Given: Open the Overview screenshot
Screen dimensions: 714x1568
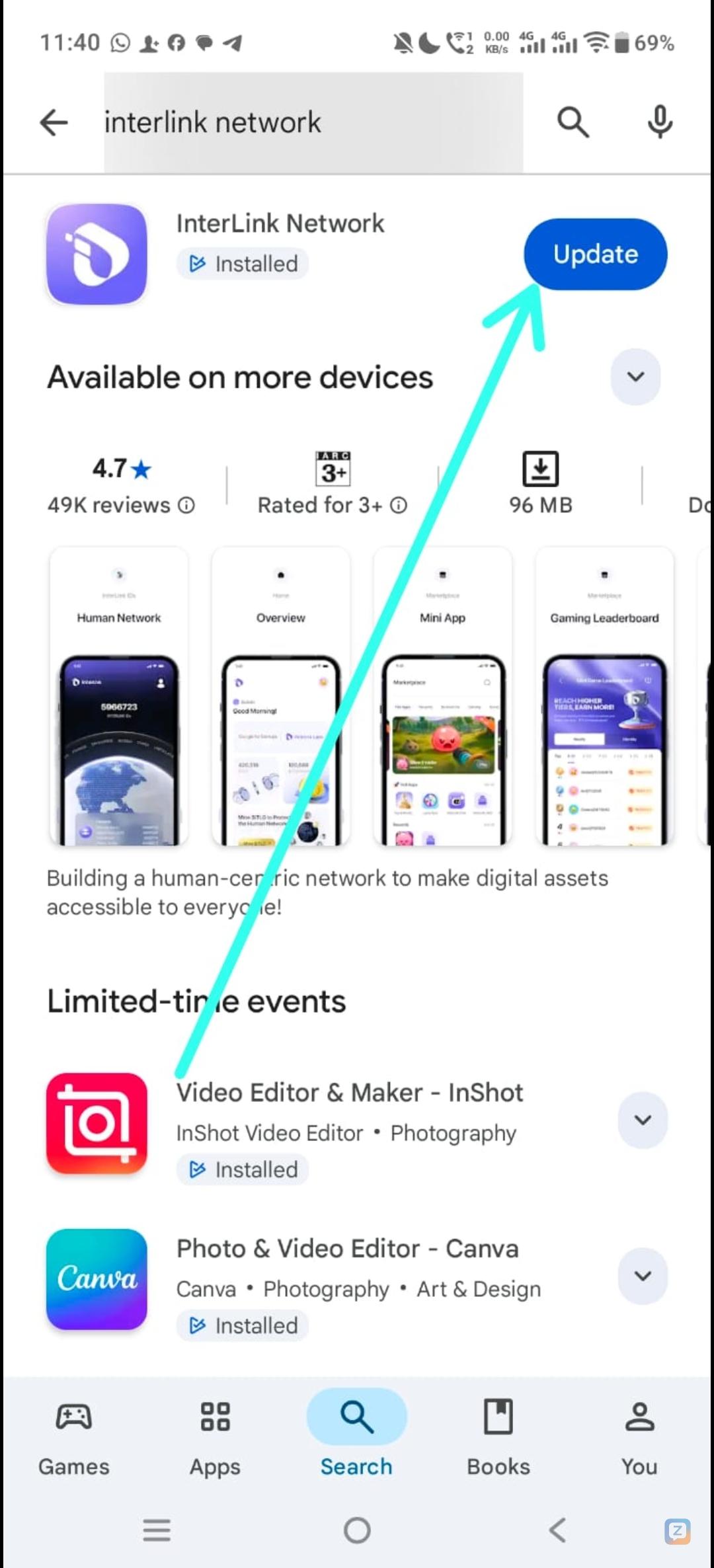Looking at the screenshot, I should 281,696.
